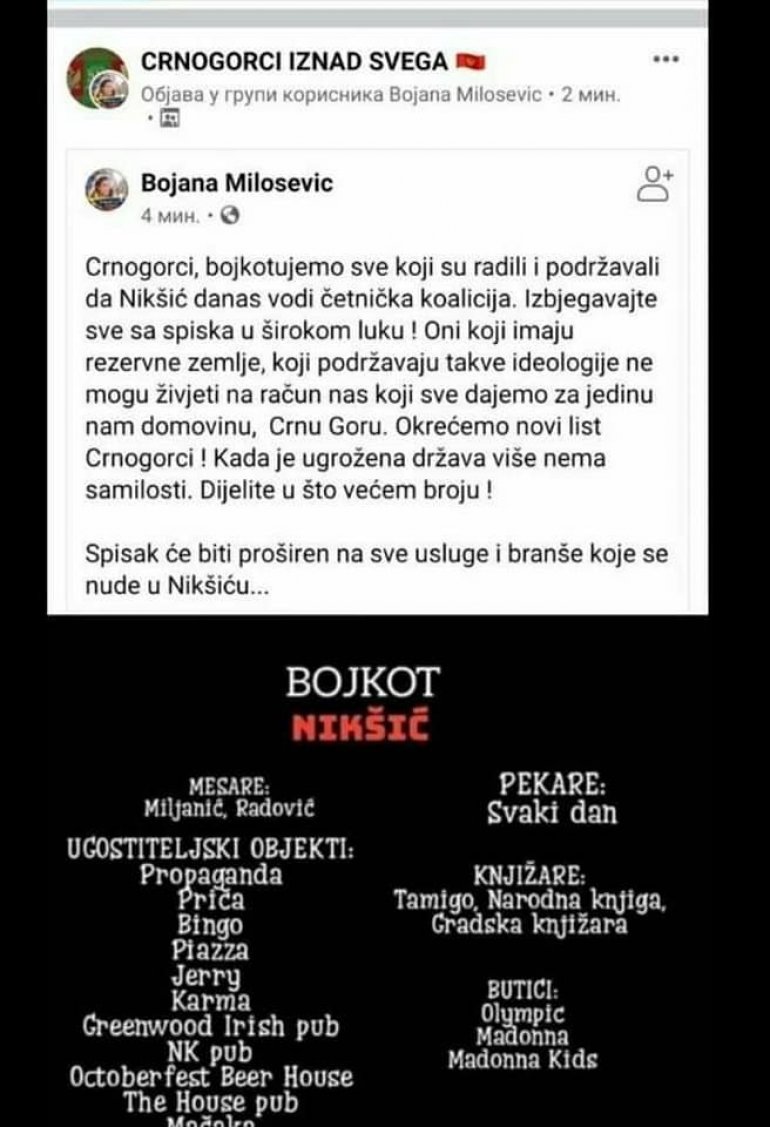770x1127 pixels.
Task: Add Bojana Milosevic as a friend
Action: (655, 184)
